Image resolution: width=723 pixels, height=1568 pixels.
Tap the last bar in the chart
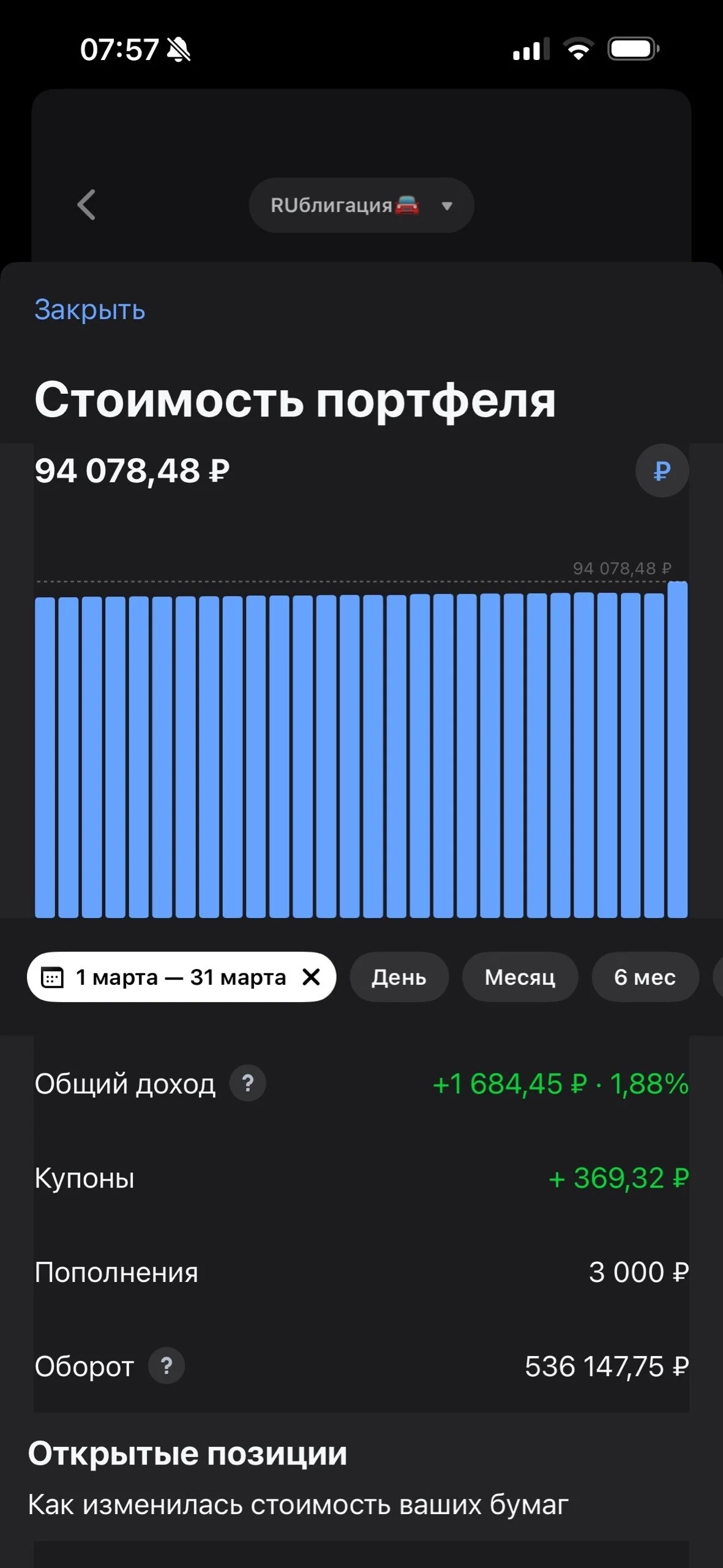click(x=677, y=750)
